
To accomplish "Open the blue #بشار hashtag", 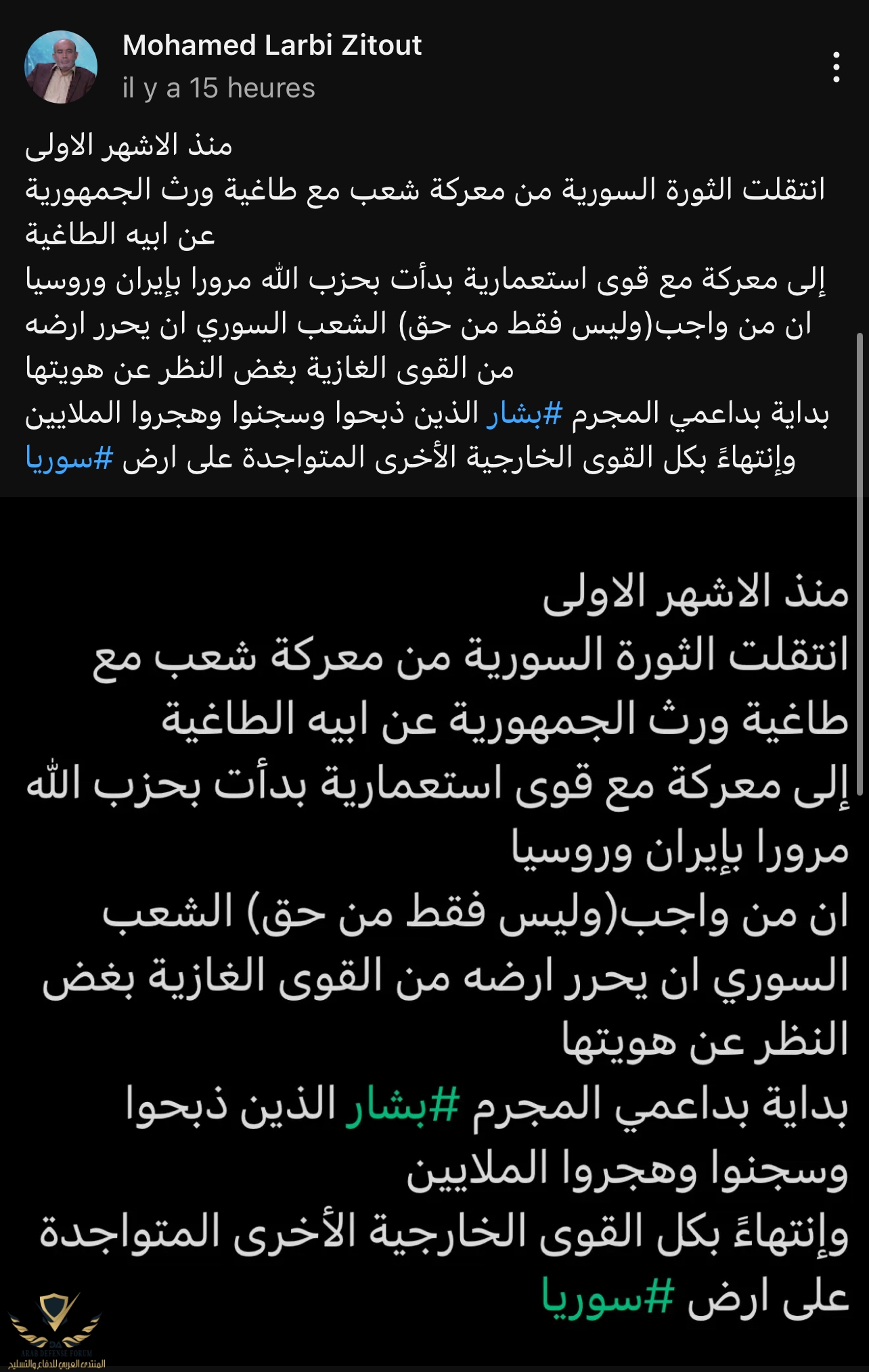I will pos(524,414).
